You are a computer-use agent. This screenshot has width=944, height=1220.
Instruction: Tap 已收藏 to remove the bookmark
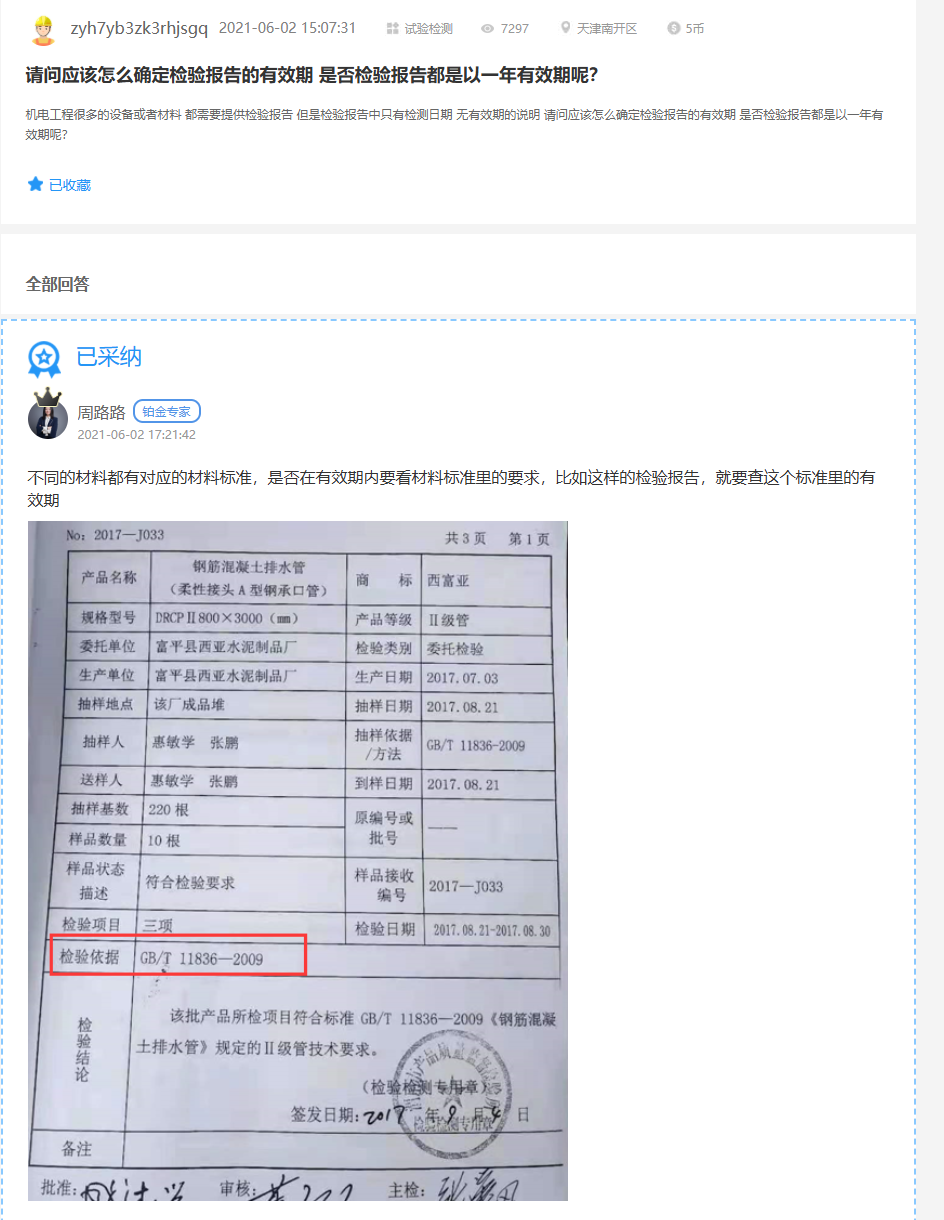(x=60, y=185)
